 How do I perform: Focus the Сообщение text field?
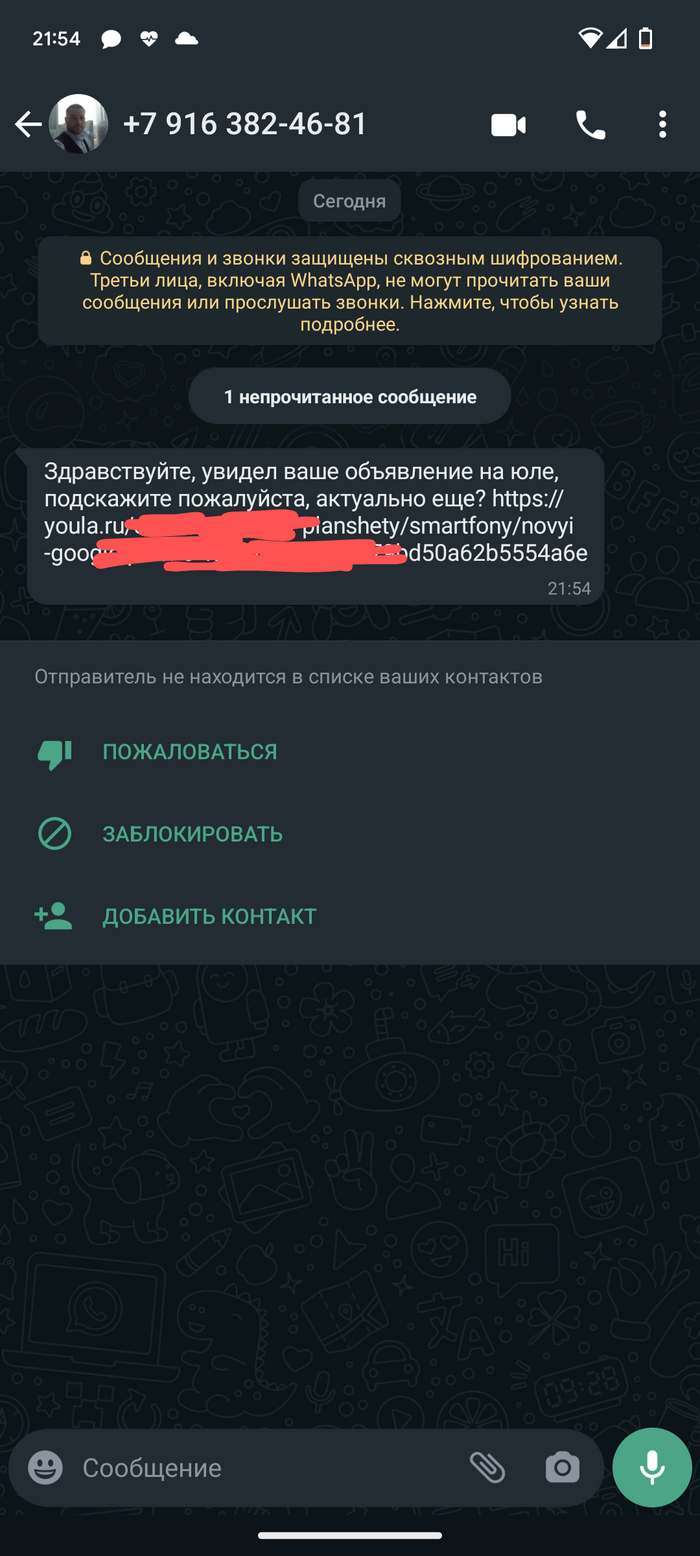tap(260, 1468)
